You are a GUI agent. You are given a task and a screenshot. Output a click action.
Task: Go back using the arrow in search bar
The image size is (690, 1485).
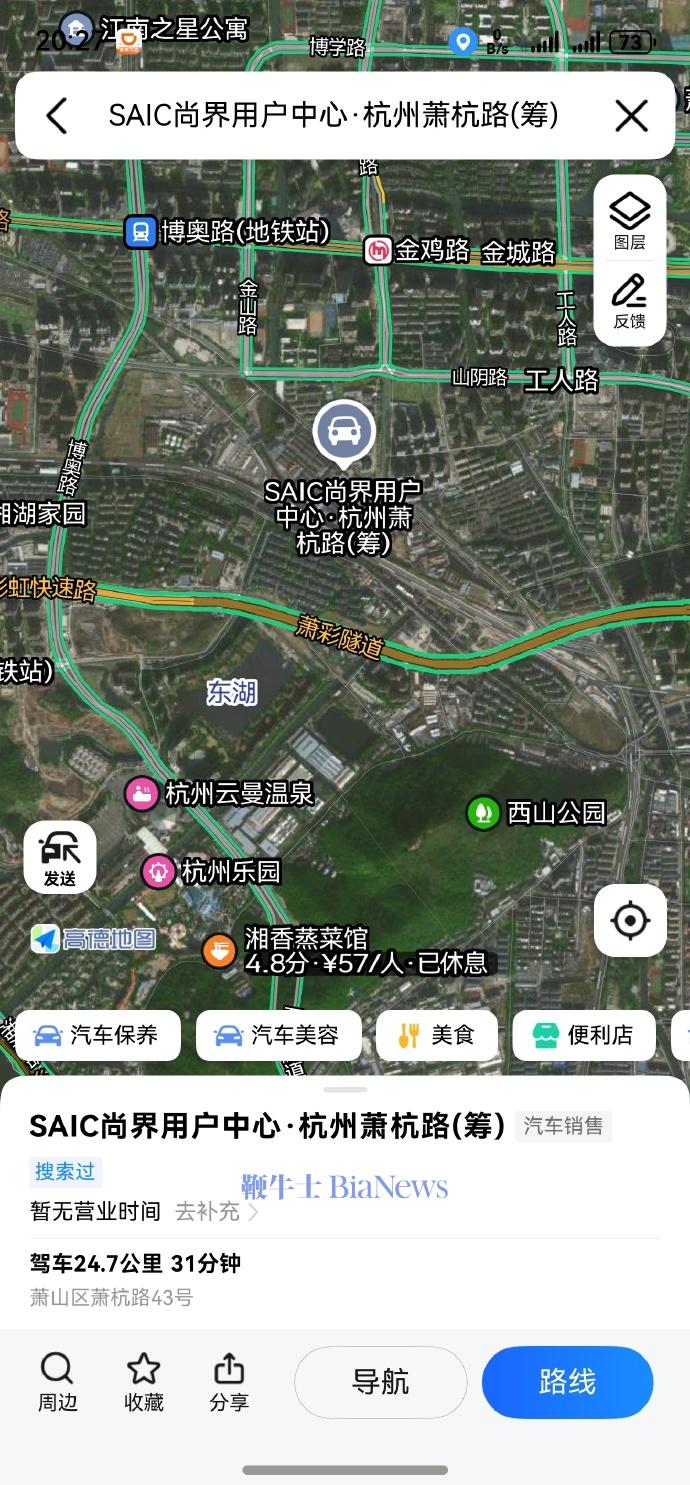57,116
